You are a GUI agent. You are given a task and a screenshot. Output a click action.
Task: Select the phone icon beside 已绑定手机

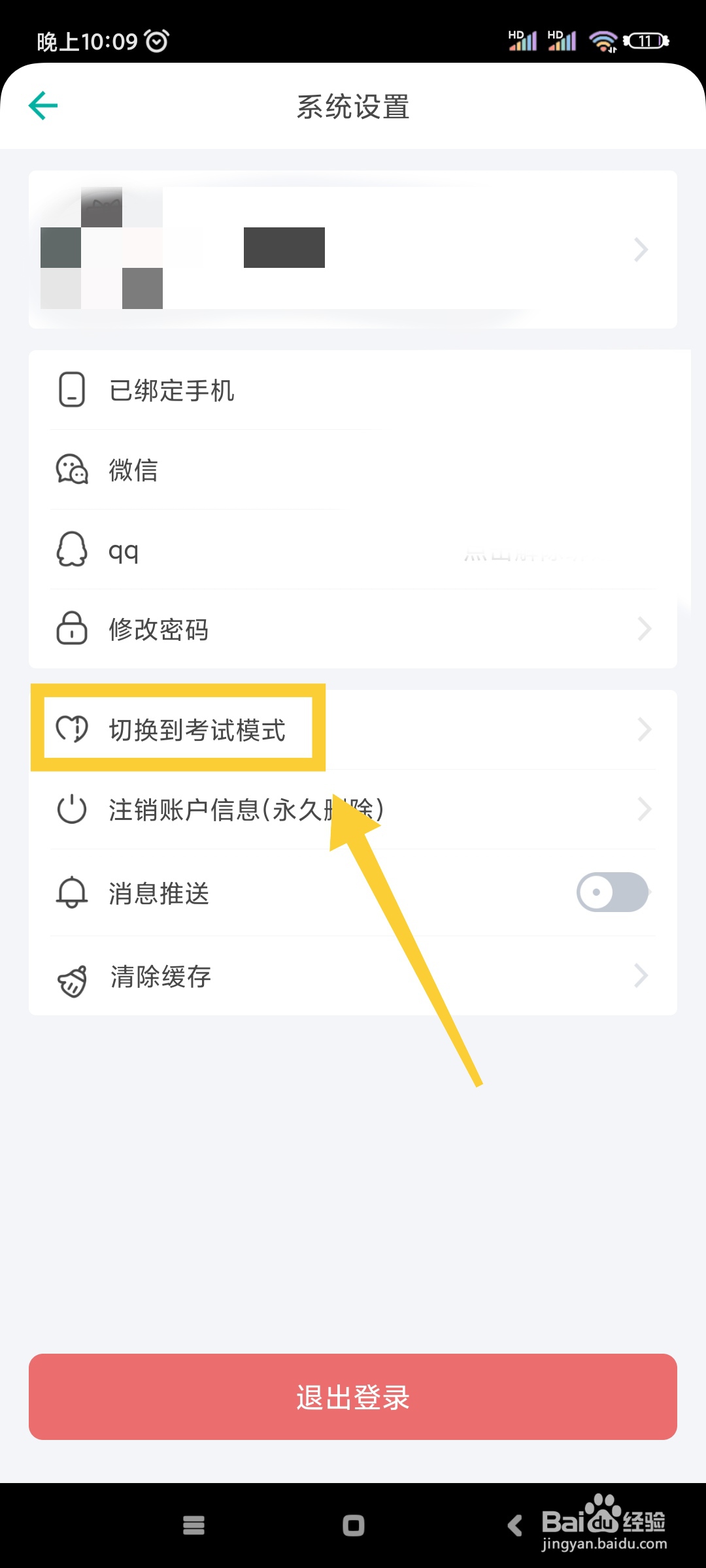[71, 391]
